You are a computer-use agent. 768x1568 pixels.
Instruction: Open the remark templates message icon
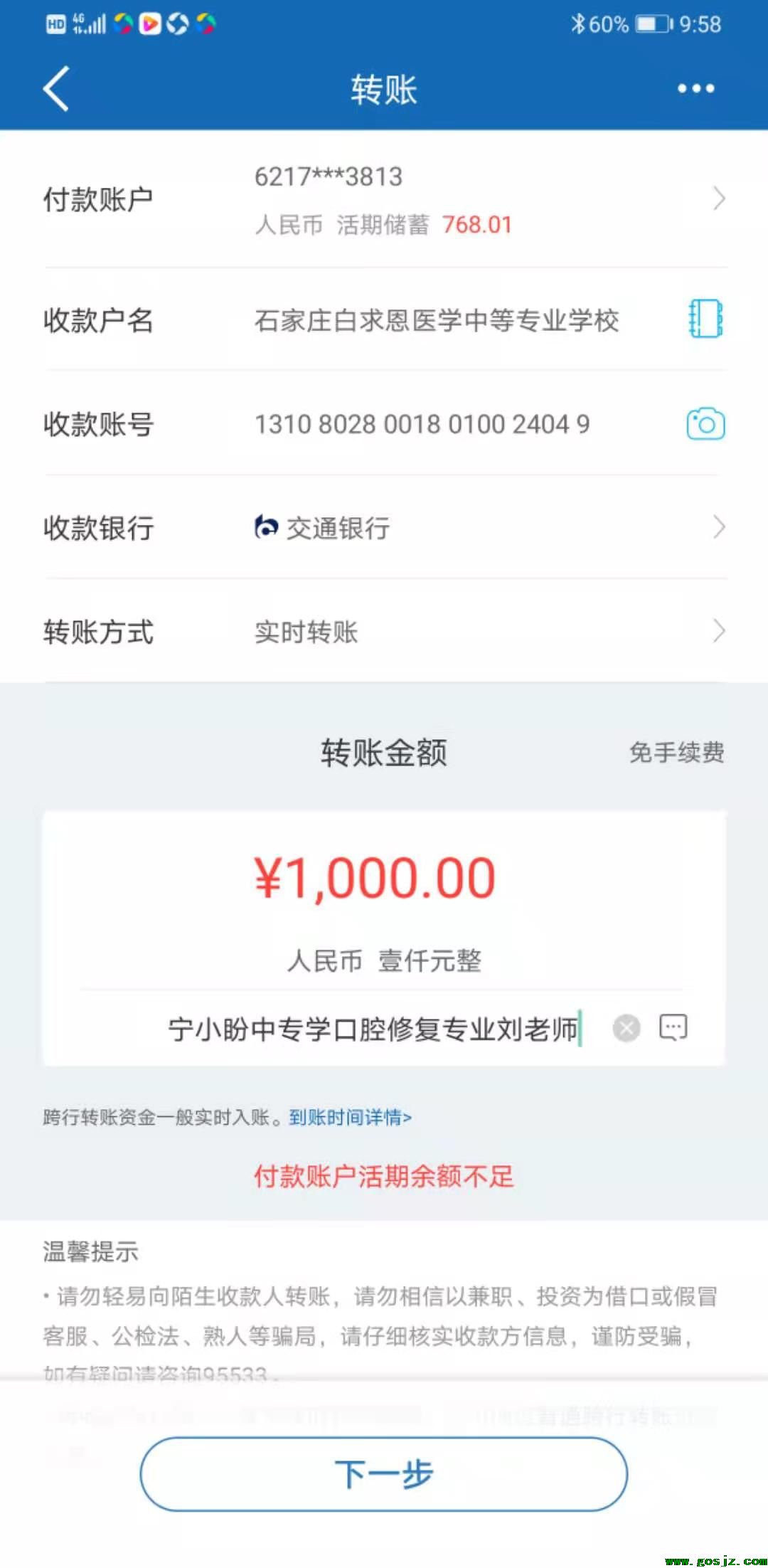pyautogui.click(x=673, y=1027)
